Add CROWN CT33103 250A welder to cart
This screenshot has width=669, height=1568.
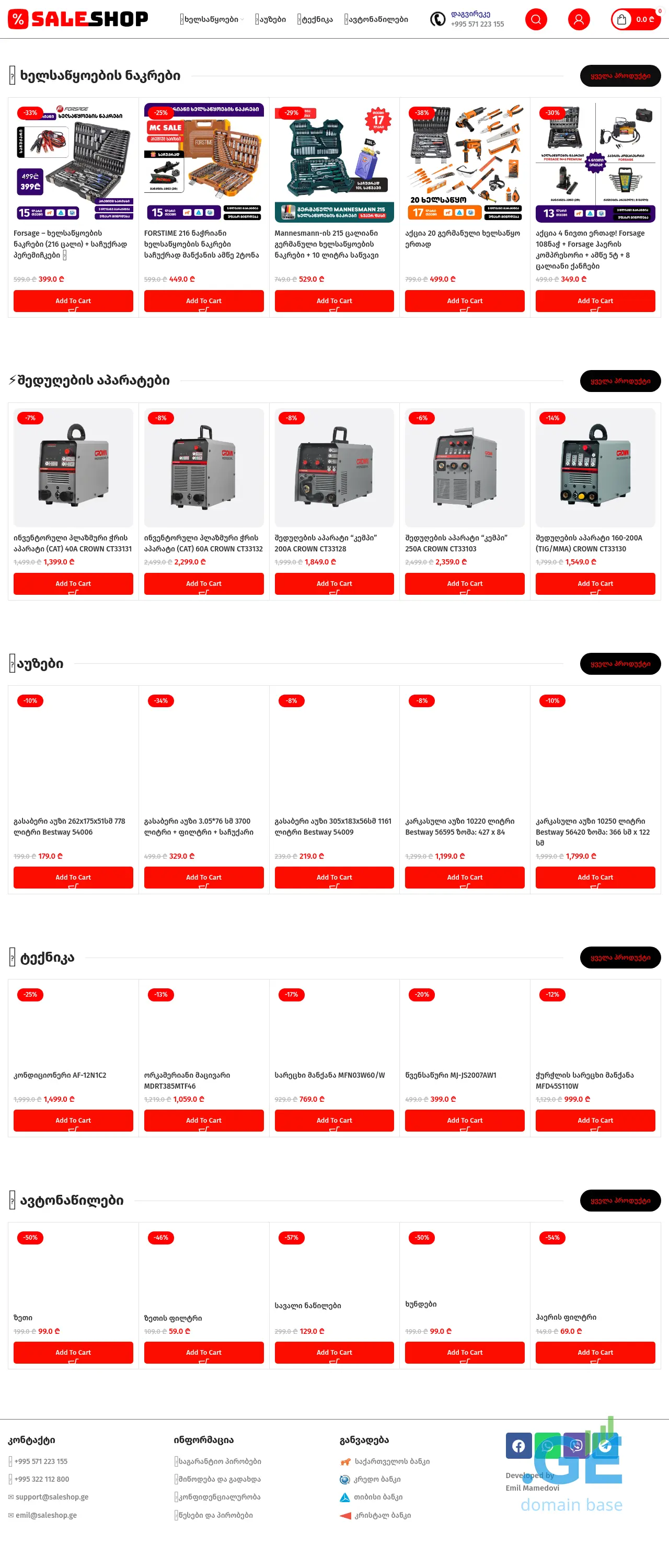465,583
